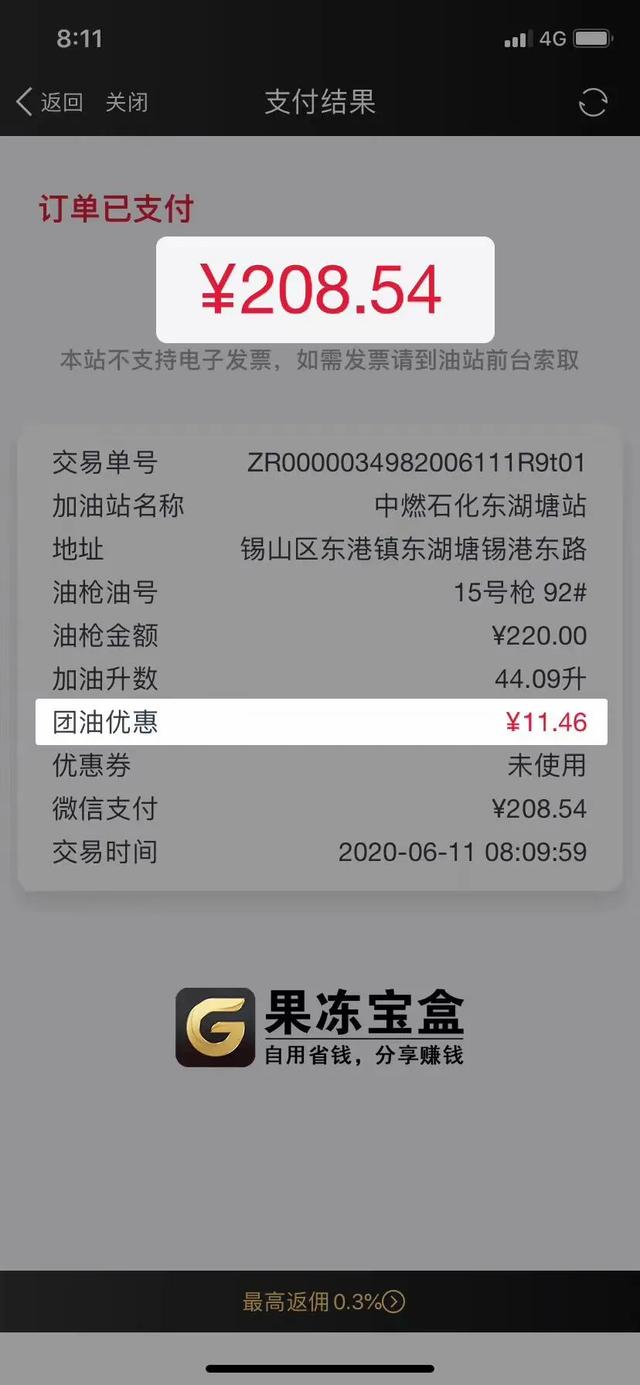Image resolution: width=640 pixels, height=1385 pixels.
Task: Close the page with 关闭
Action: pos(127,102)
